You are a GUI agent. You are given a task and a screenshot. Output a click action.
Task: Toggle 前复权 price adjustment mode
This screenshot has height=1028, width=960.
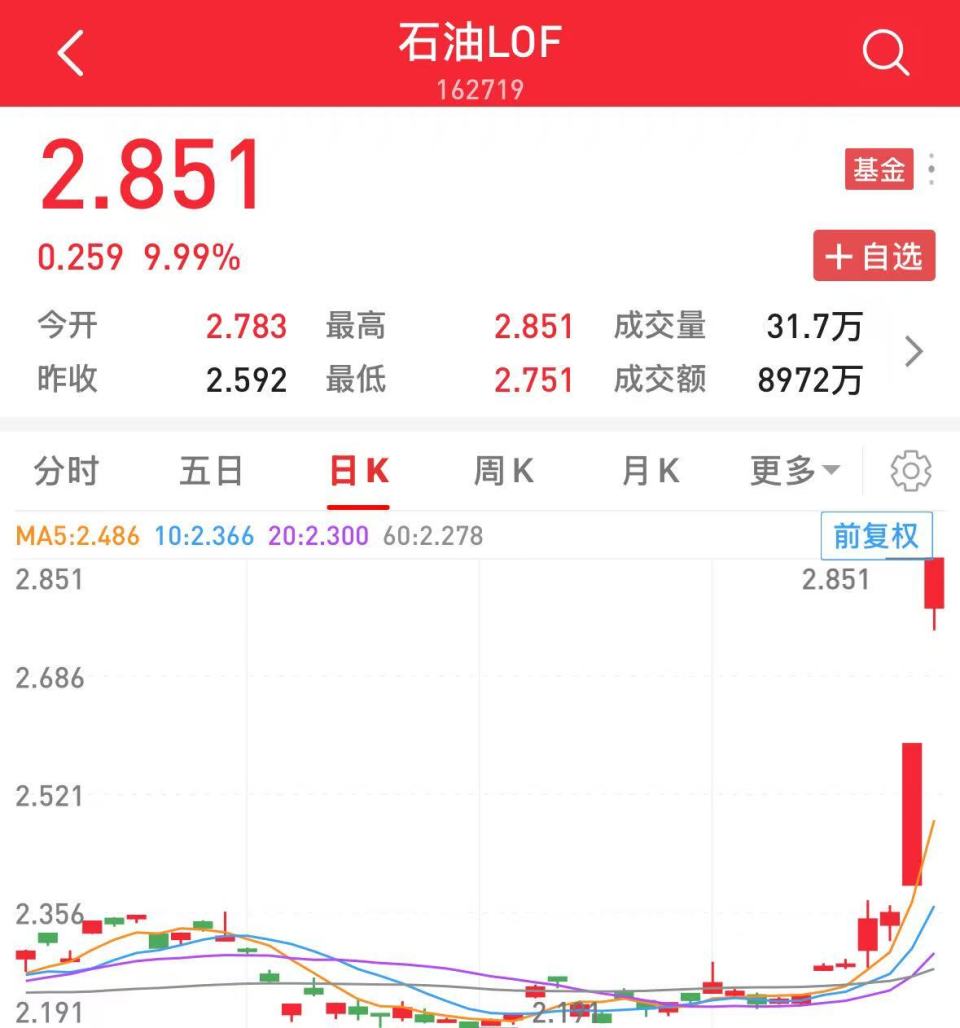pyautogui.click(x=874, y=536)
